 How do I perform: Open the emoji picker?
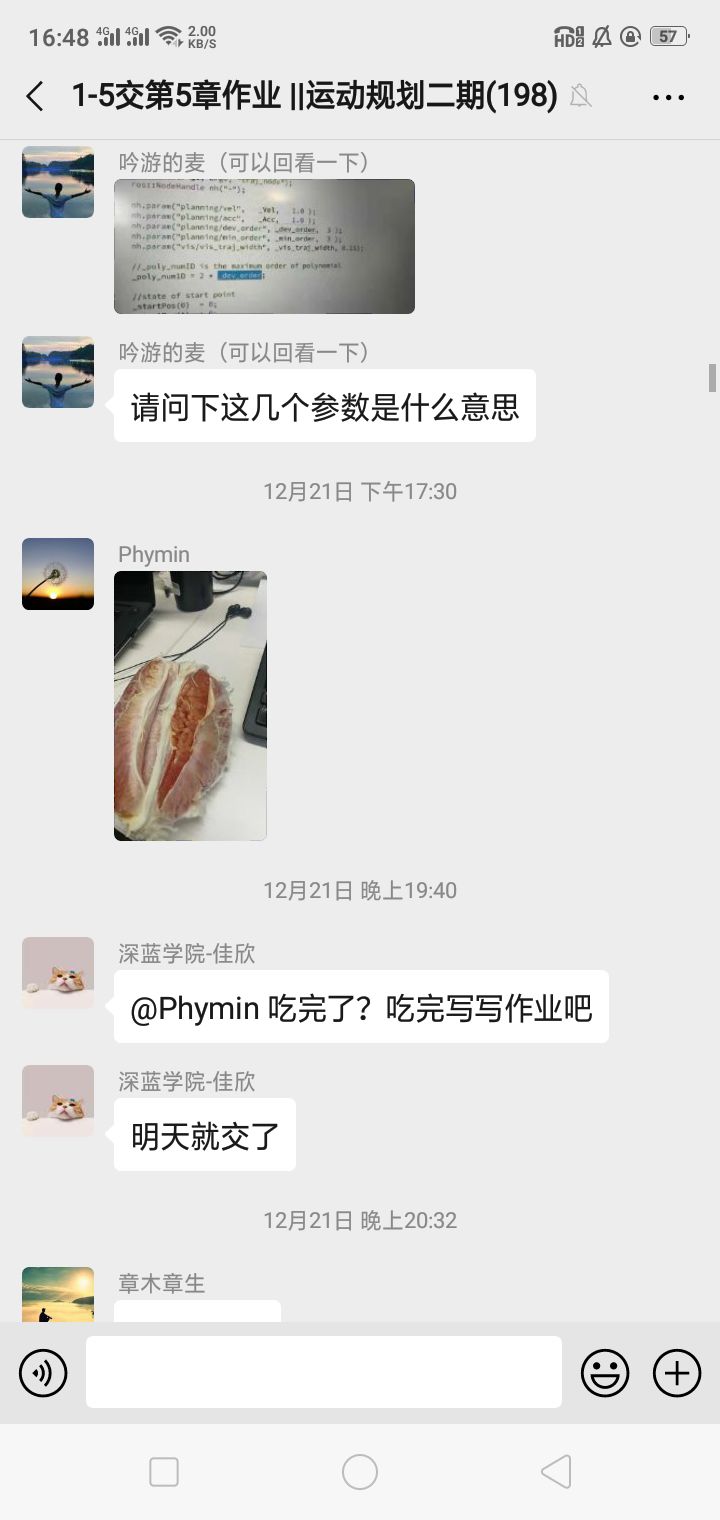coord(605,1372)
